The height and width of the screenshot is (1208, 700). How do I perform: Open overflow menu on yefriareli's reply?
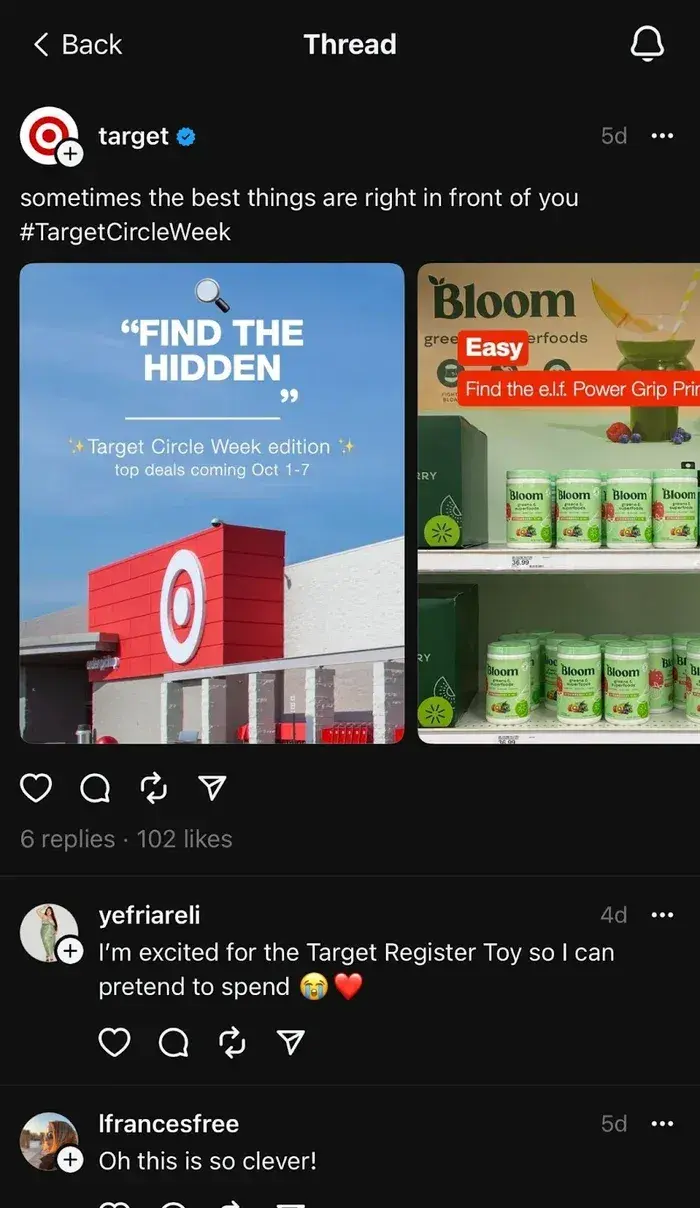point(662,915)
